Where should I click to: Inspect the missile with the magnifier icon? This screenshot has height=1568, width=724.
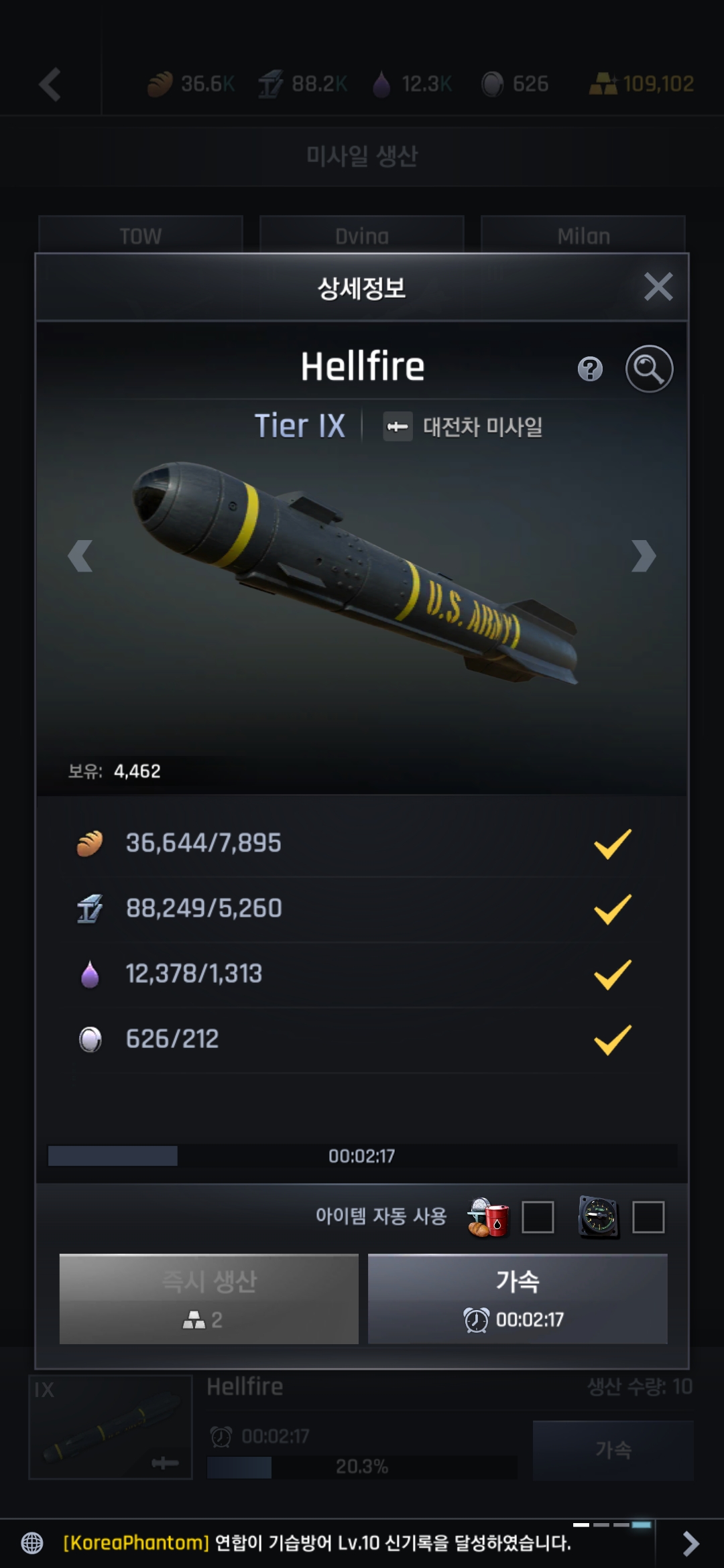click(x=649, y=369)
